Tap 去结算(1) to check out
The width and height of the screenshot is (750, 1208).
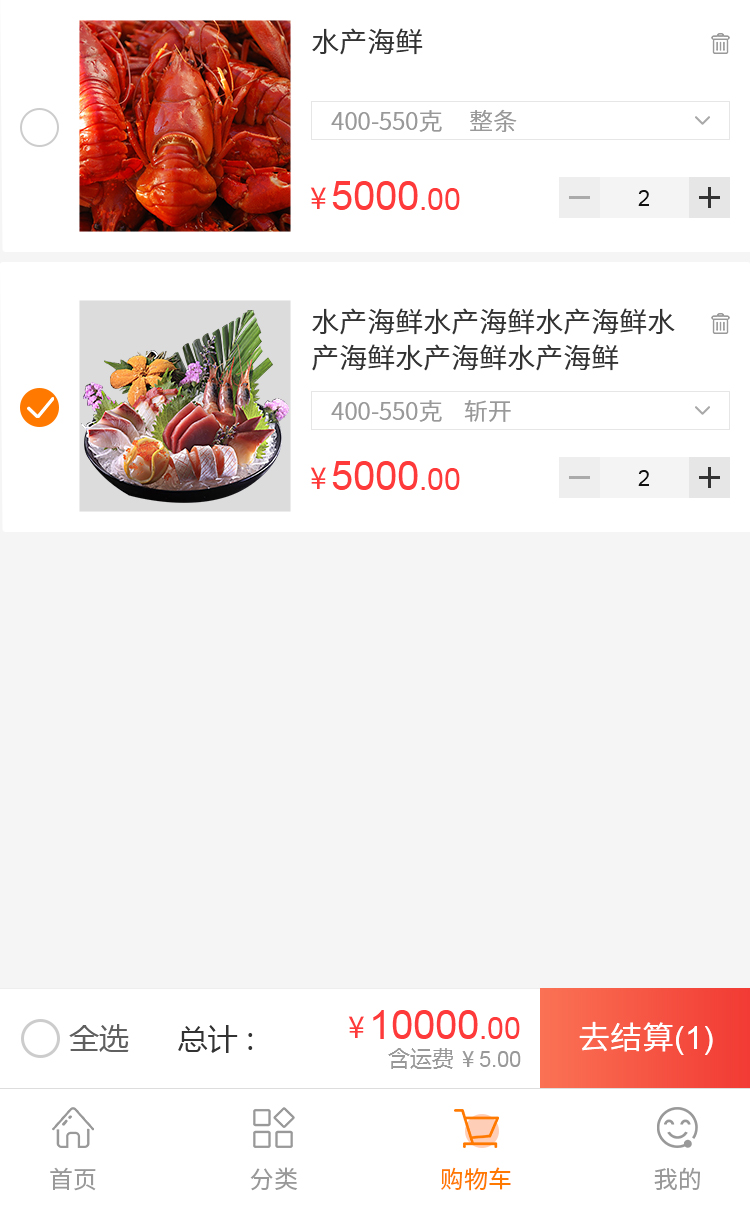(x=645, y=1038)
